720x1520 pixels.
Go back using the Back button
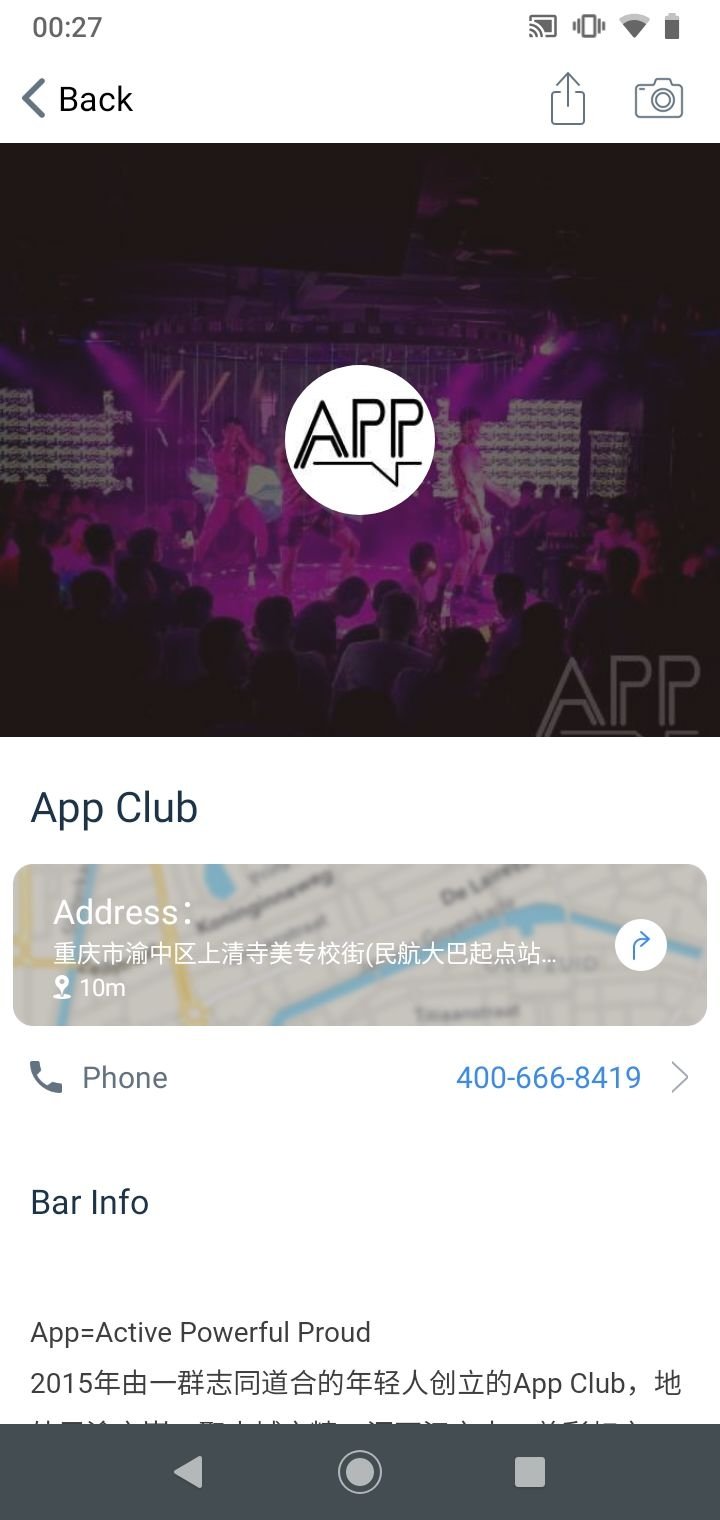[77, 99]
